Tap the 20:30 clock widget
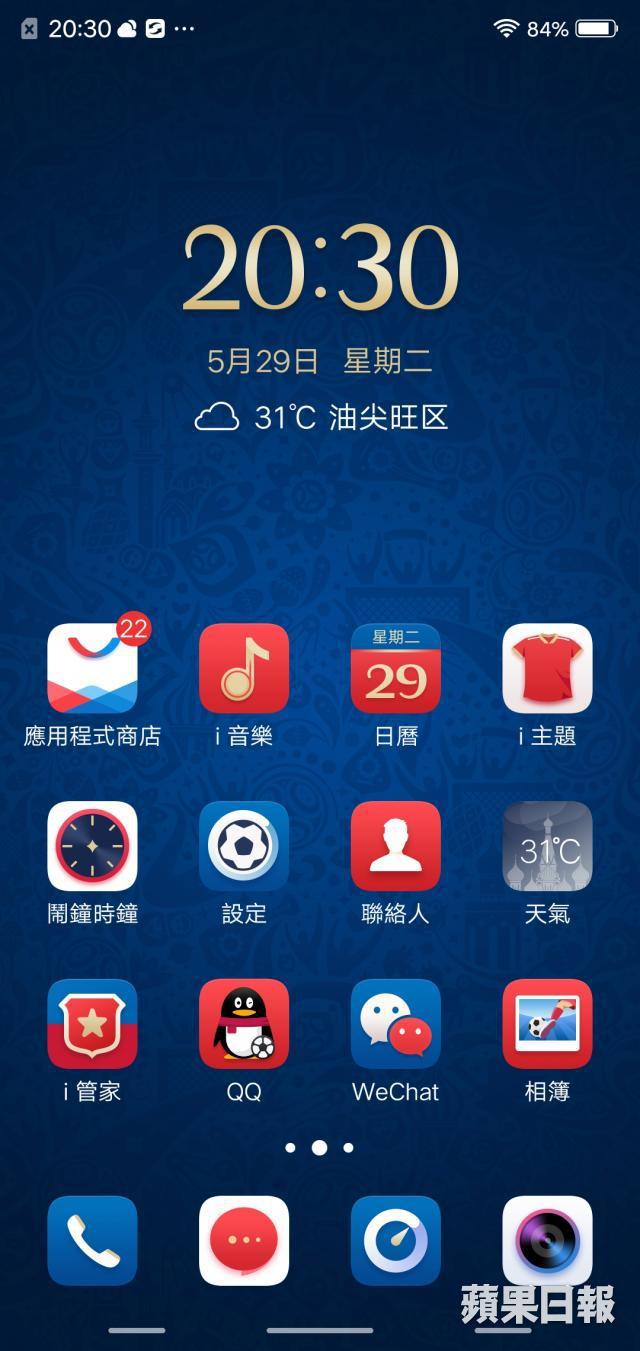640x1351 pixels. click(320, 269)
